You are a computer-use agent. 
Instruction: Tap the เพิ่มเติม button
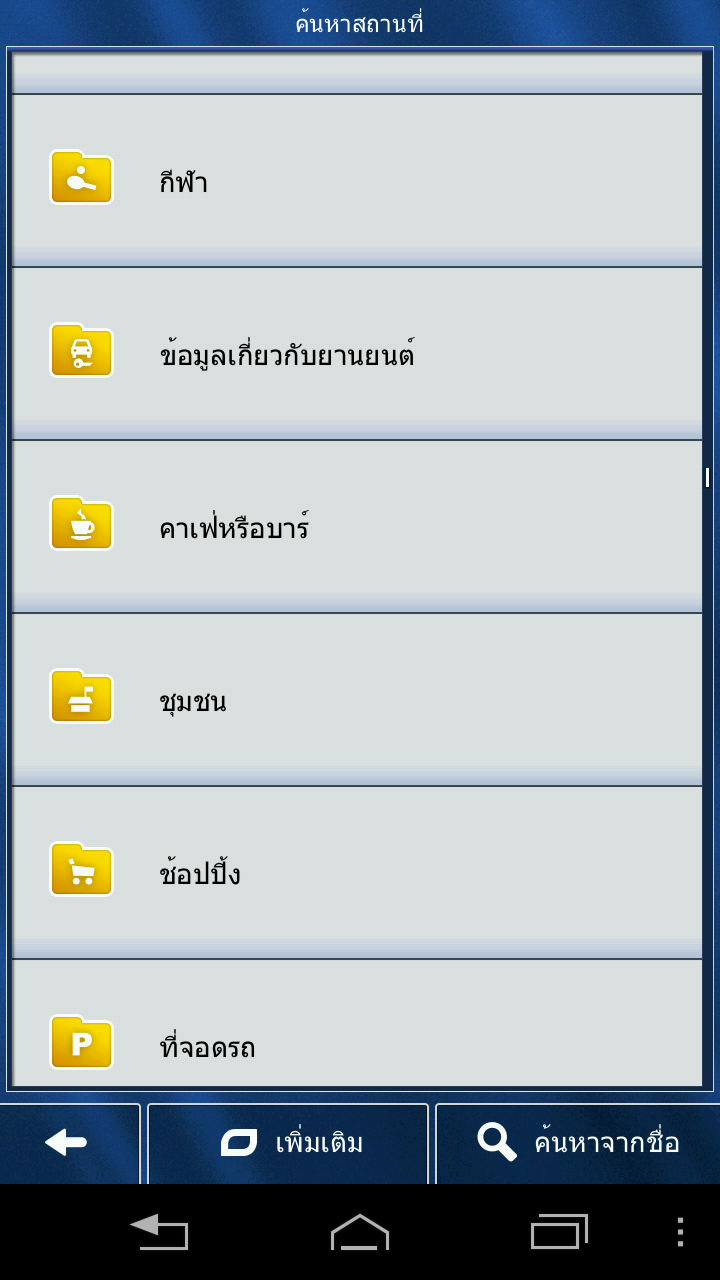coord(288,1143)
